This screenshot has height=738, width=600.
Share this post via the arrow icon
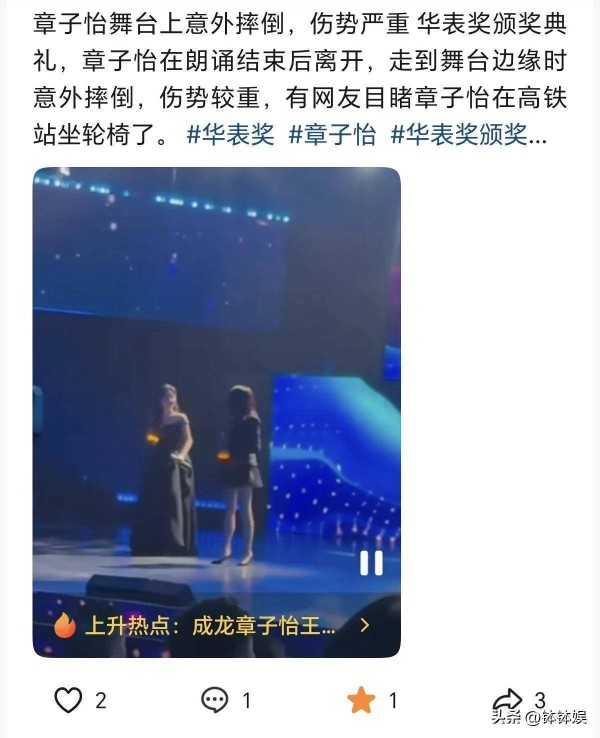tap(508, 700)
